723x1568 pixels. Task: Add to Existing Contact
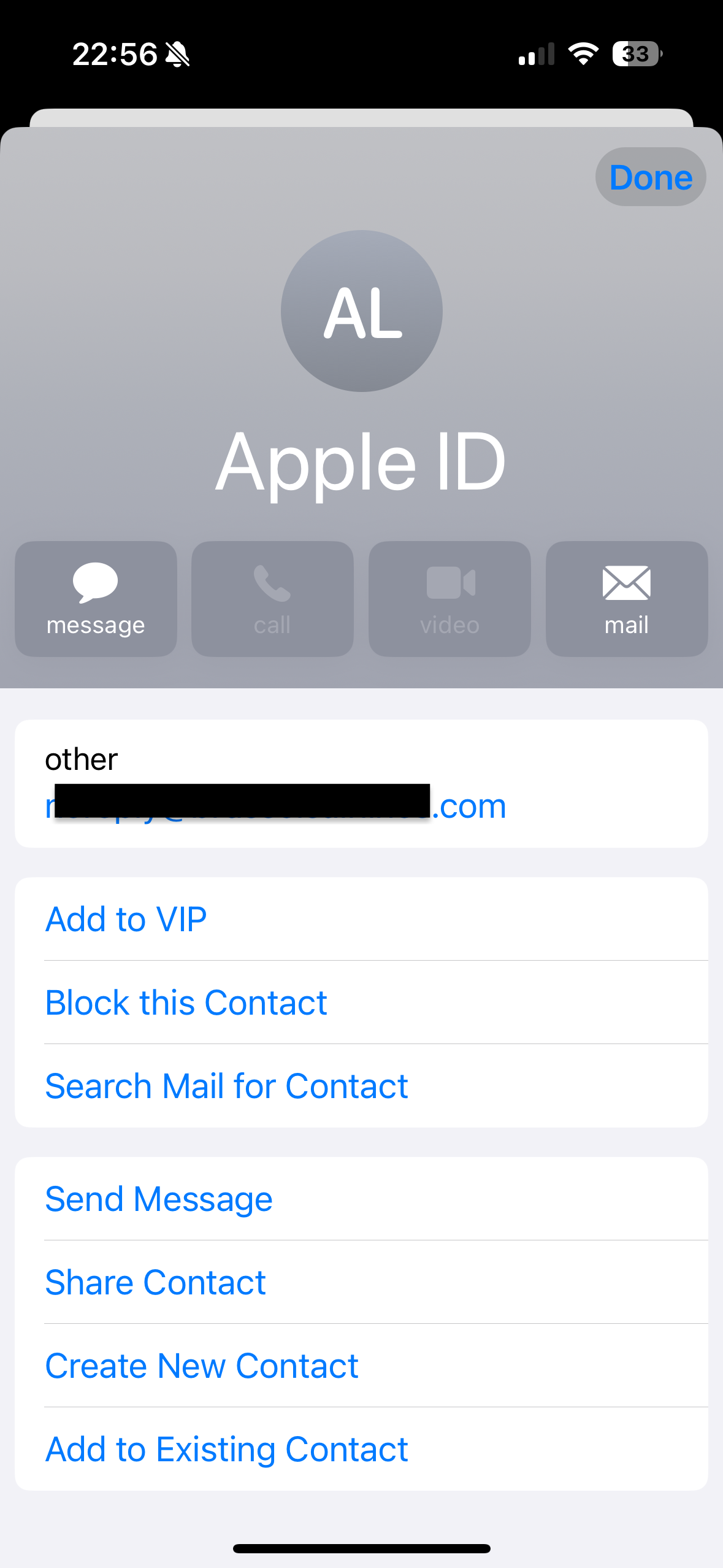click(x=226, y=1449)
